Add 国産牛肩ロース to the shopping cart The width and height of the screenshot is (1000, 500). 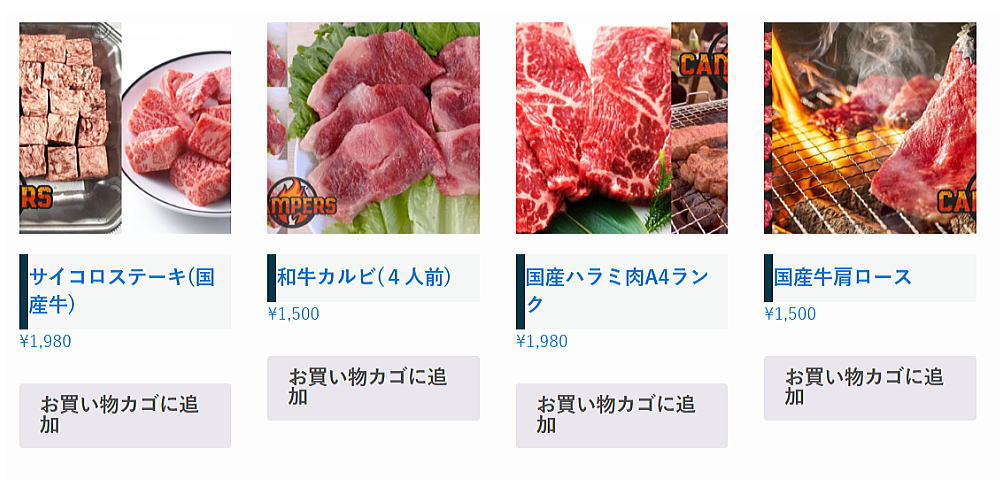pyautogui.click(x=869, y=388)
